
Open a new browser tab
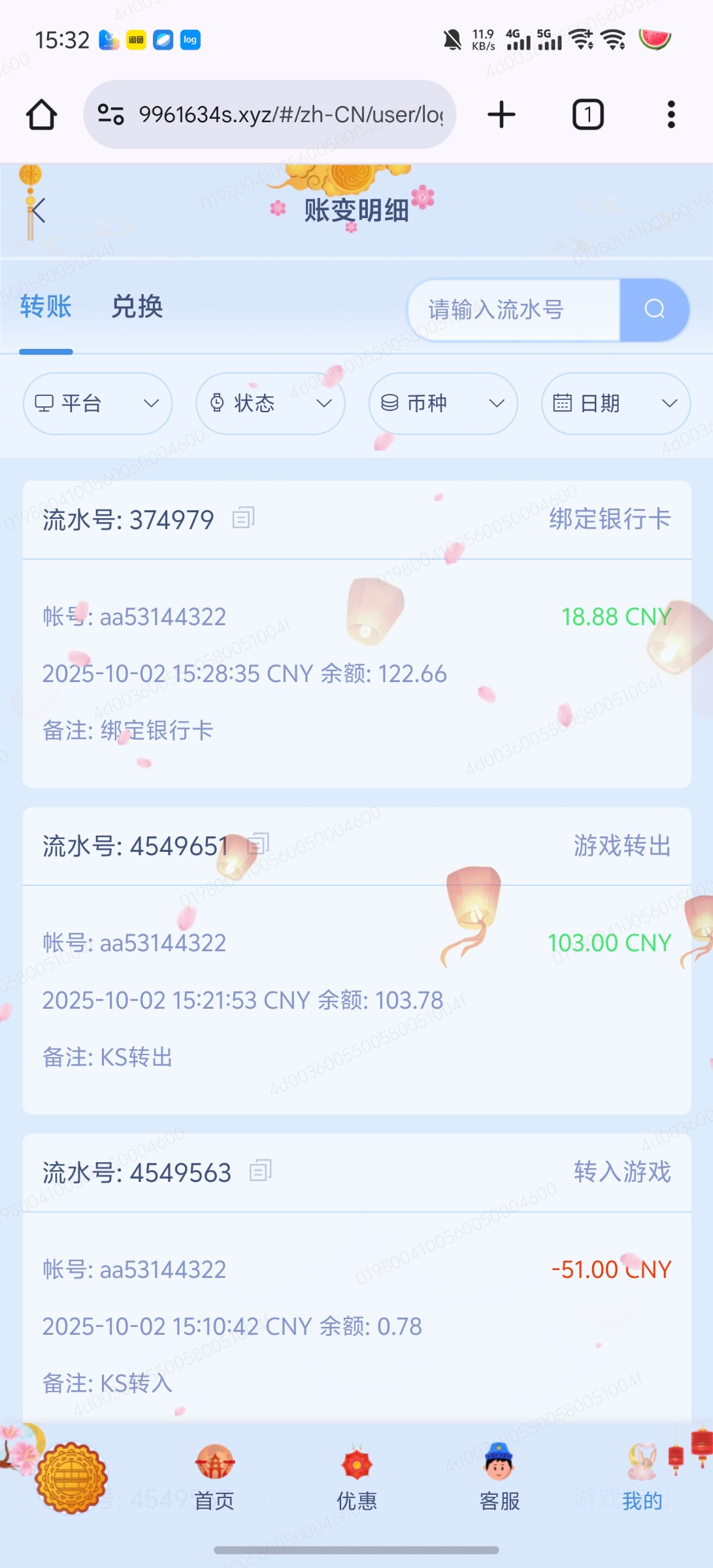(501, 115)
